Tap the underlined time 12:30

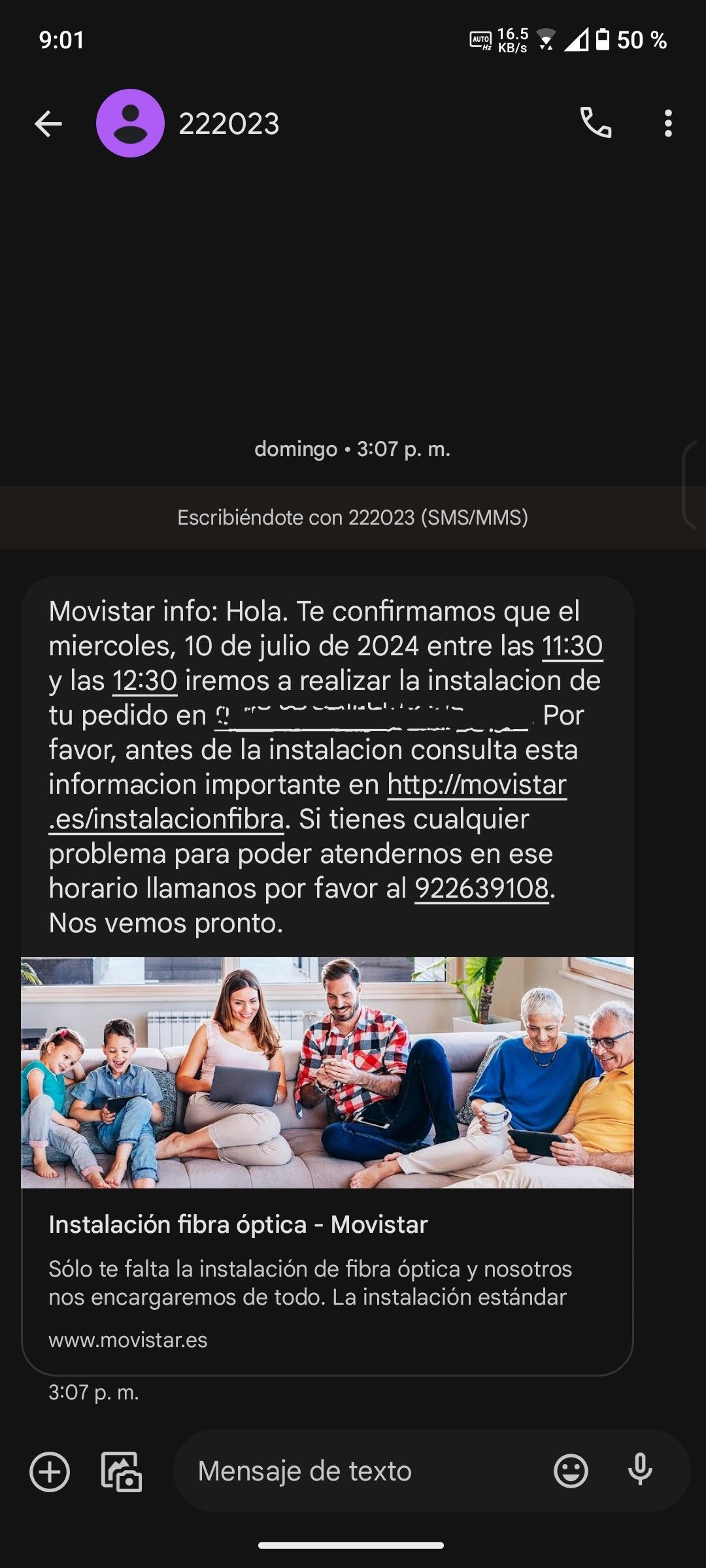(145, 681)
